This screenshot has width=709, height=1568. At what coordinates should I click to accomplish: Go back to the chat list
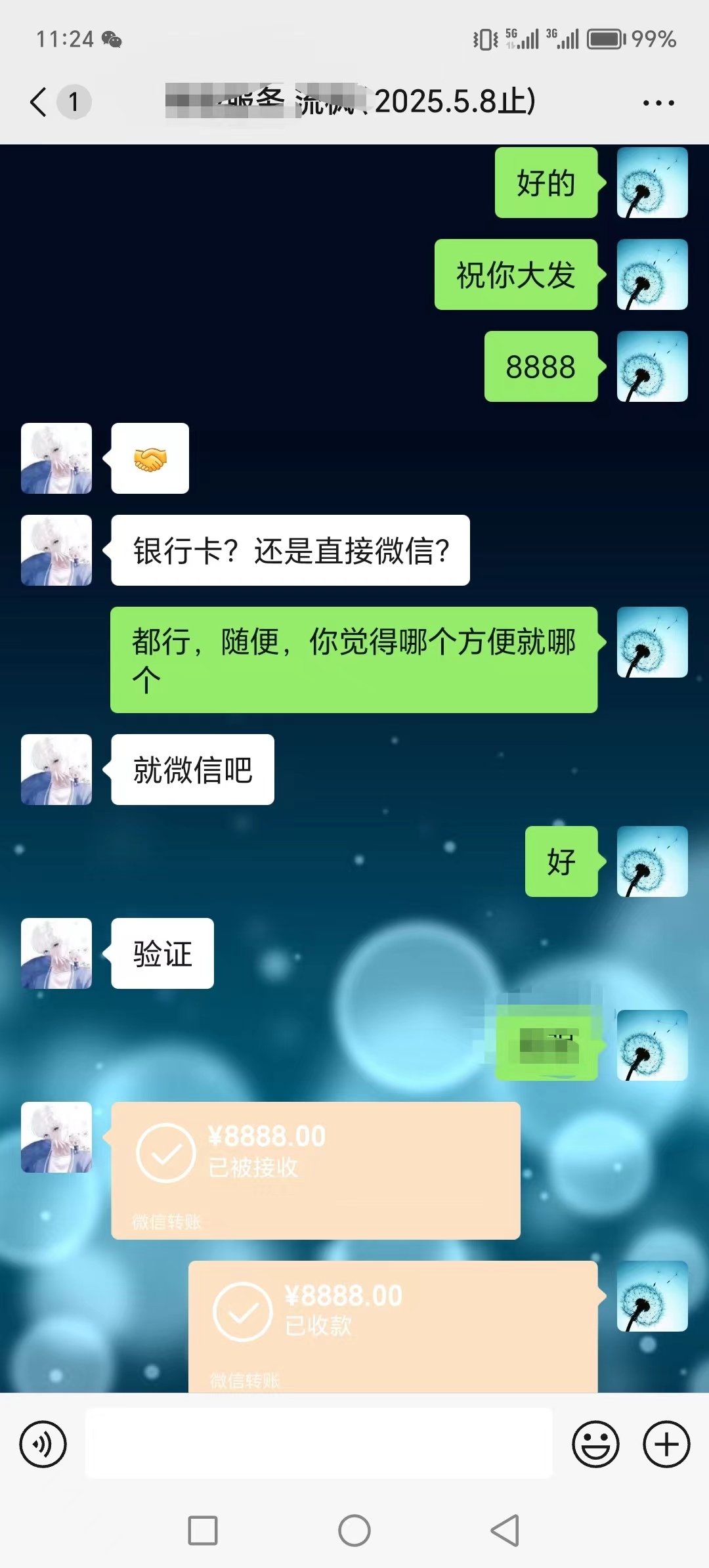click(x=39, y=102)
